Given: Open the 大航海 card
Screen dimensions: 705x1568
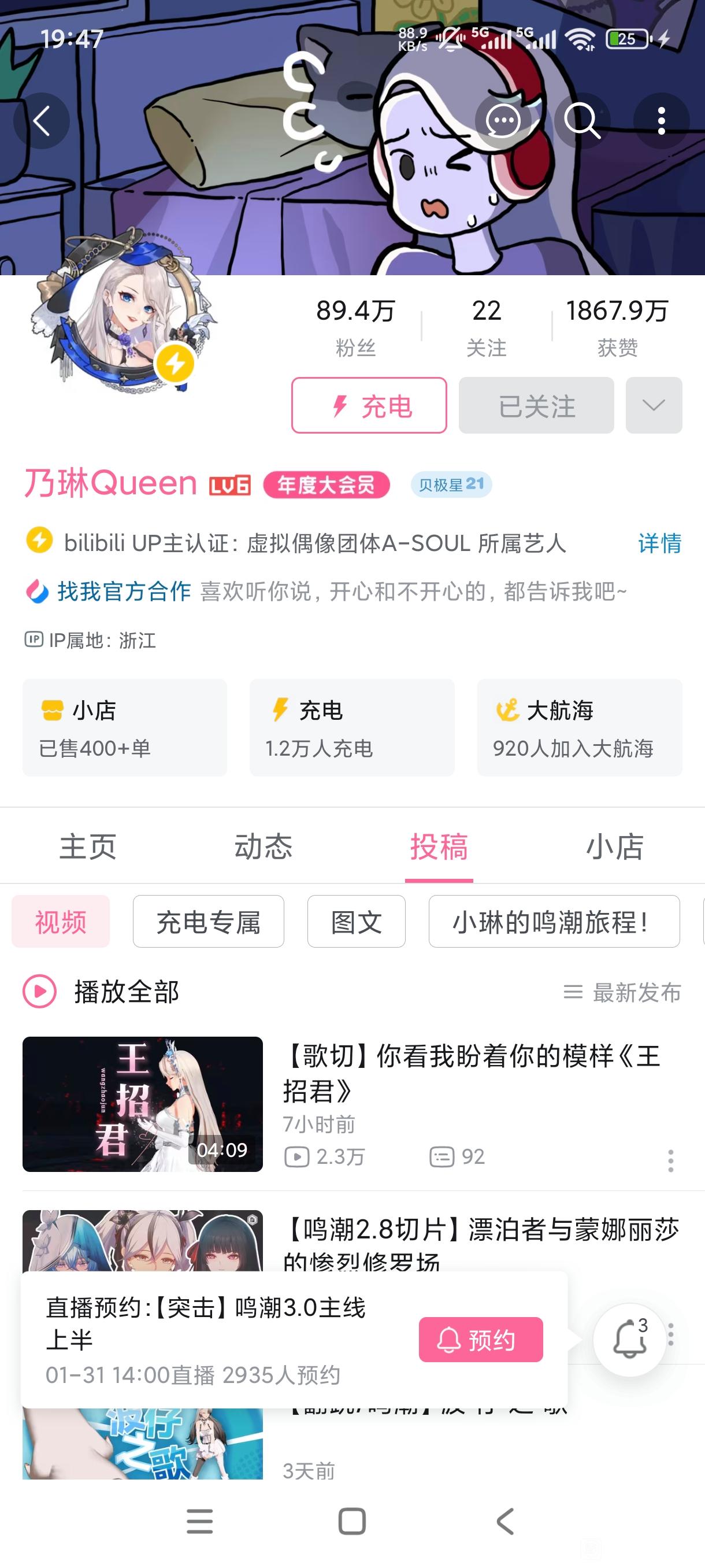Looking at the screenshot, I should tap(580, 727).
